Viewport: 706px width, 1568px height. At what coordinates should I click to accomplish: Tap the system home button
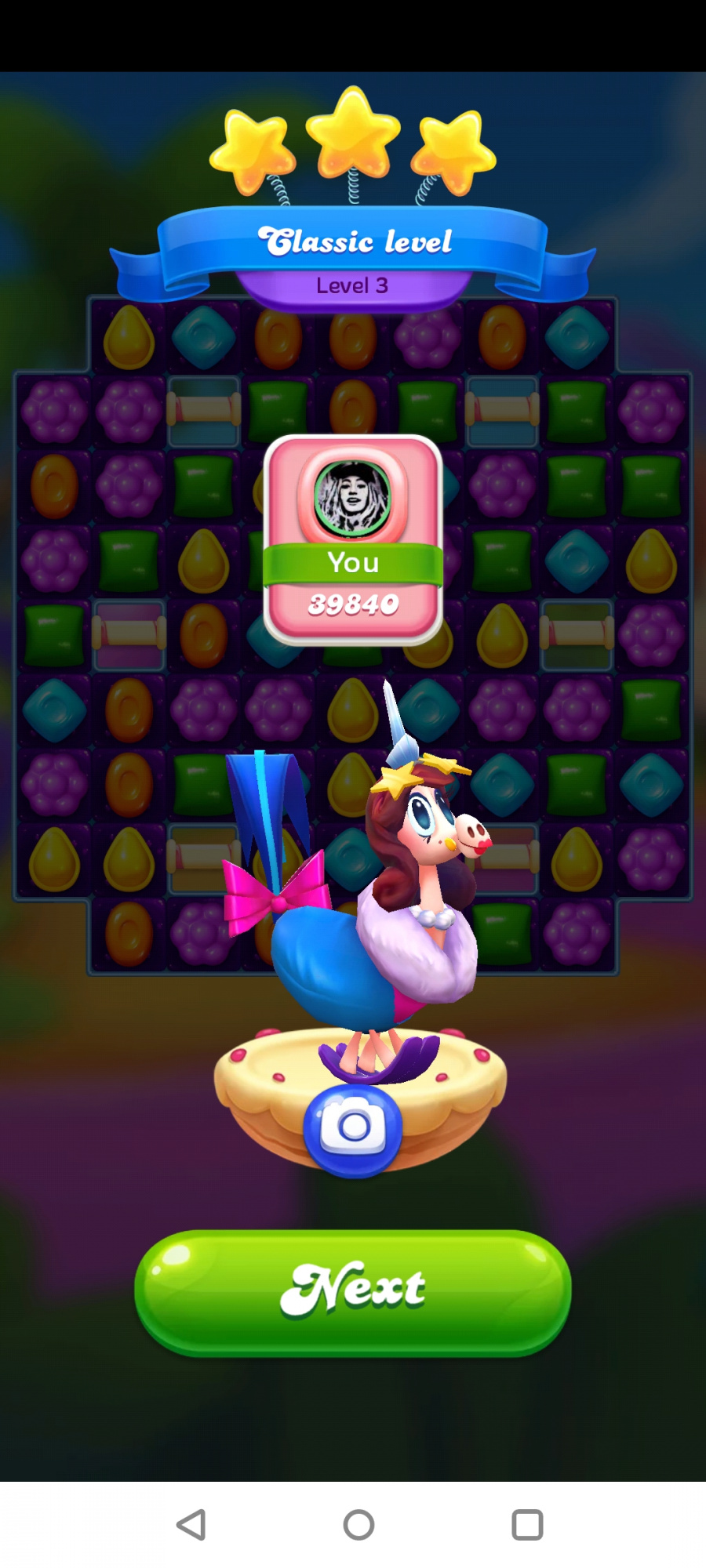pos(358,1525)
